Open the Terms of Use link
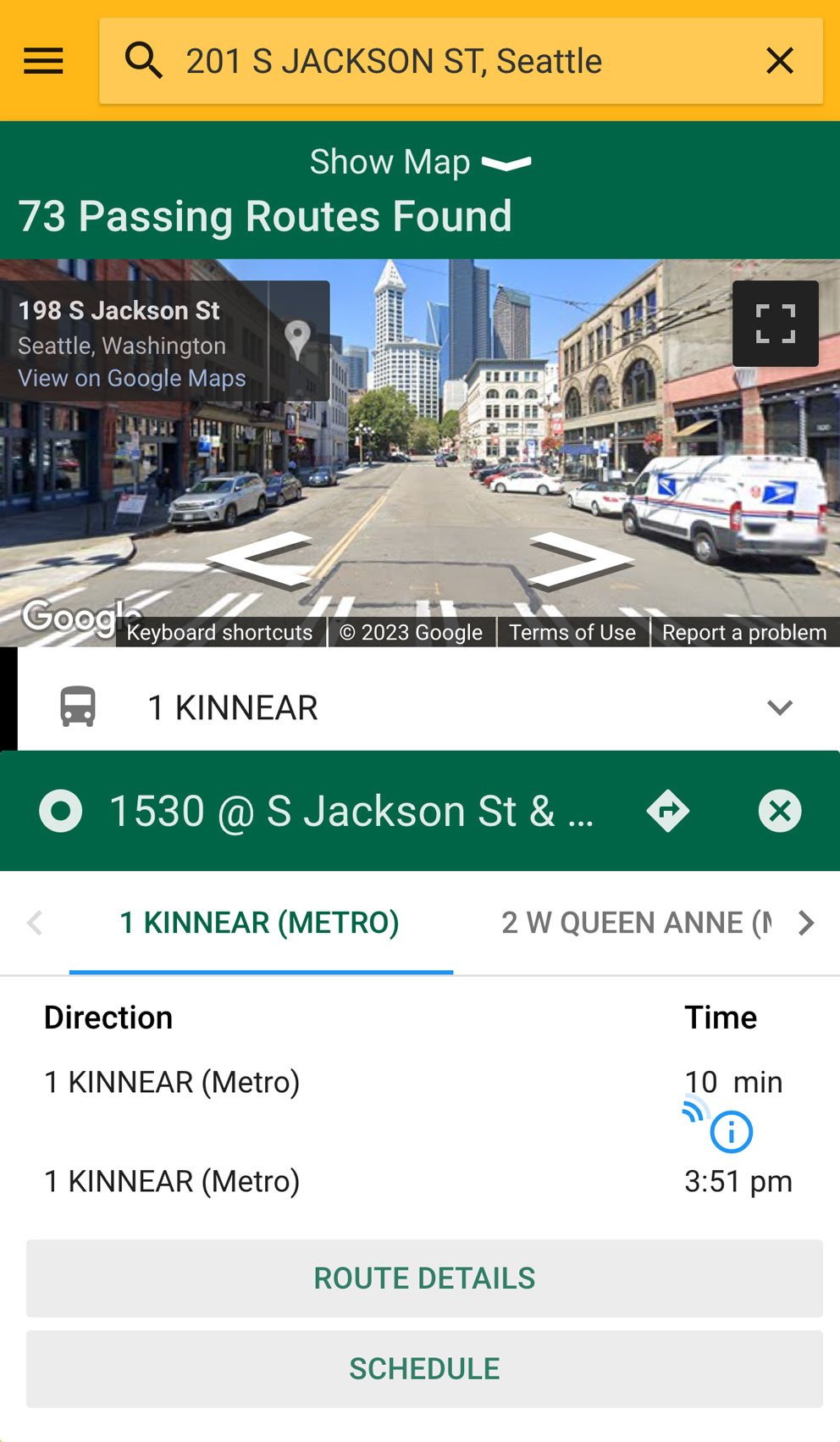The height and width of the screenshot is (1442, 840). [572, 632]
